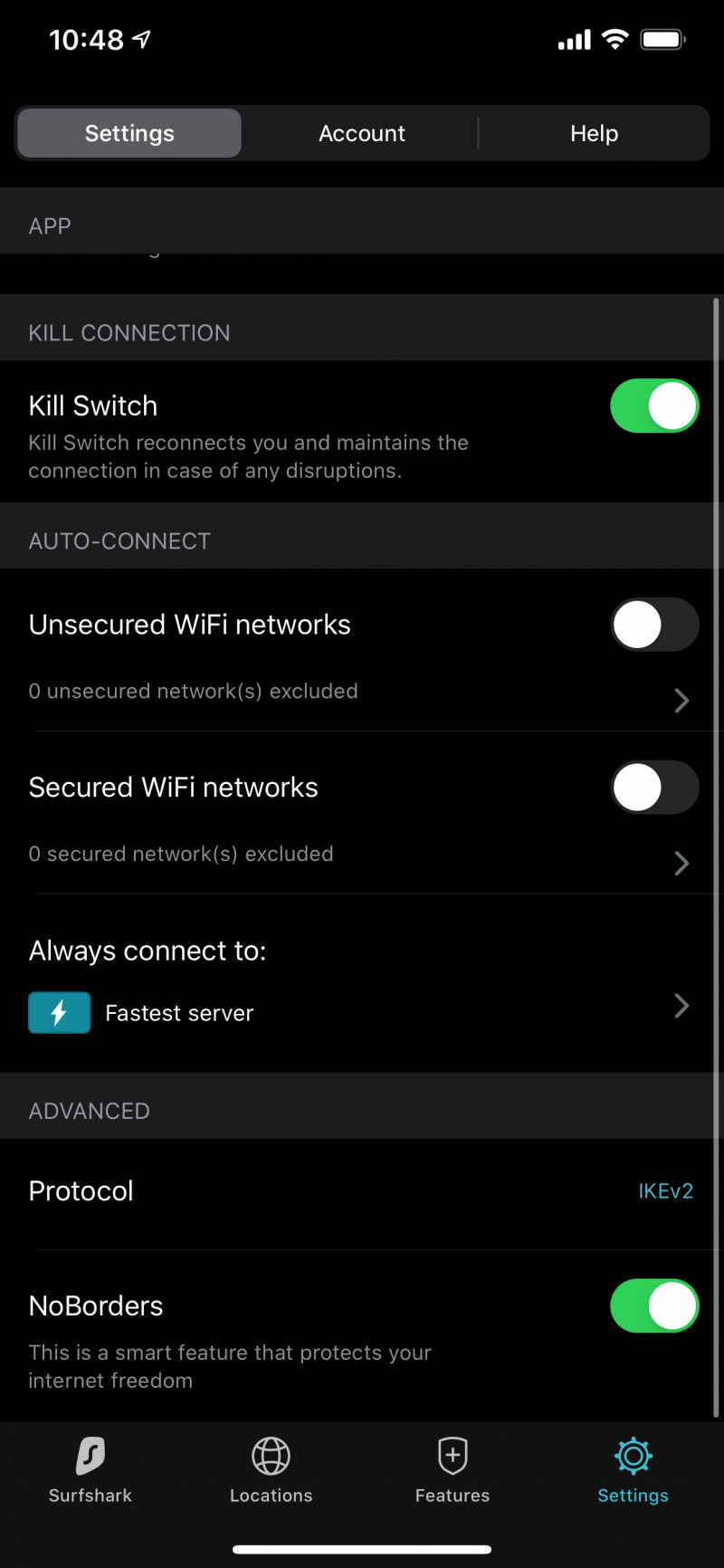The height and width of the screenshot is (1568, 724).
Task: Go to the Surfshark home tab
Action: pyautogui.click(x=90, y=1470)
